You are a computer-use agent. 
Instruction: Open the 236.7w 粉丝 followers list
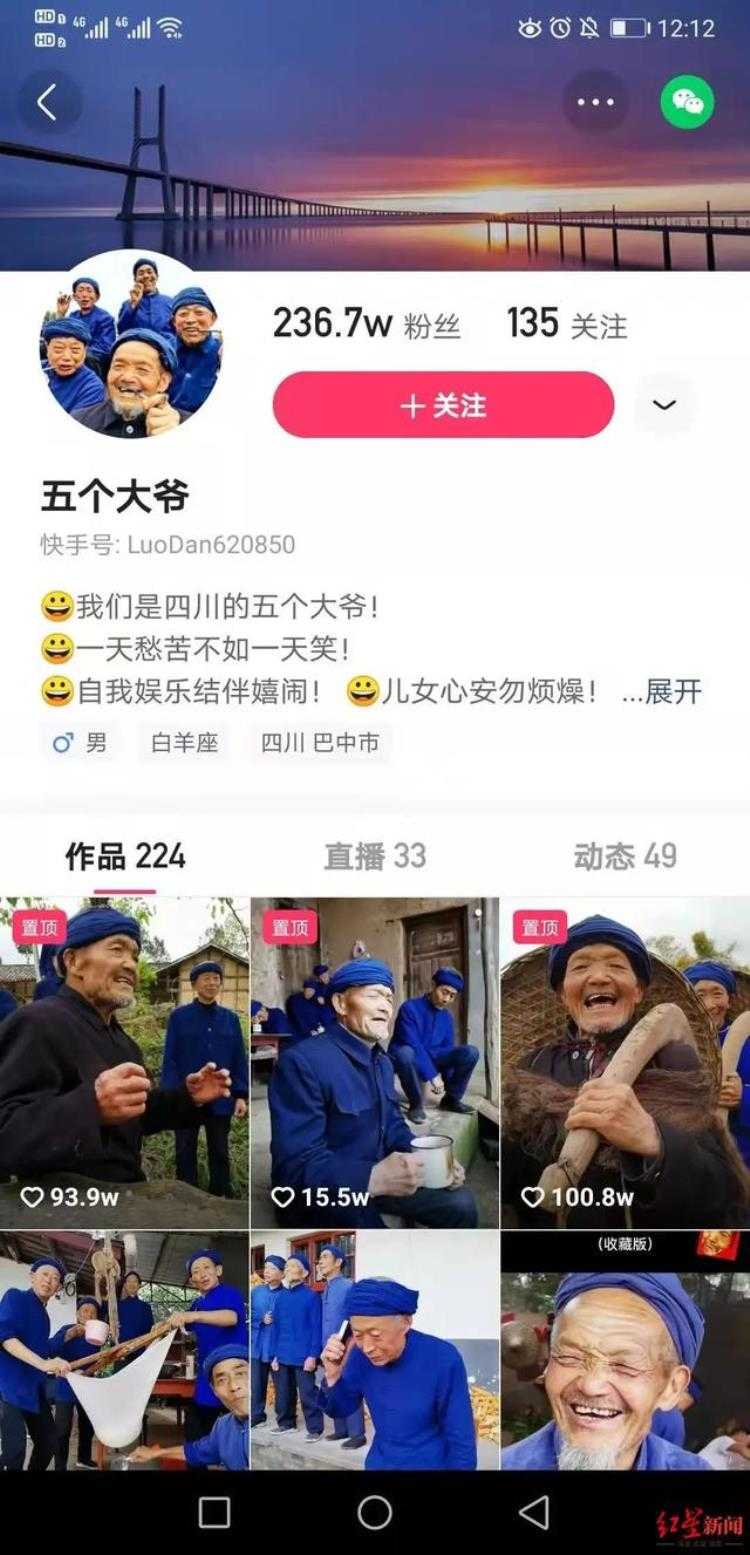366,324
